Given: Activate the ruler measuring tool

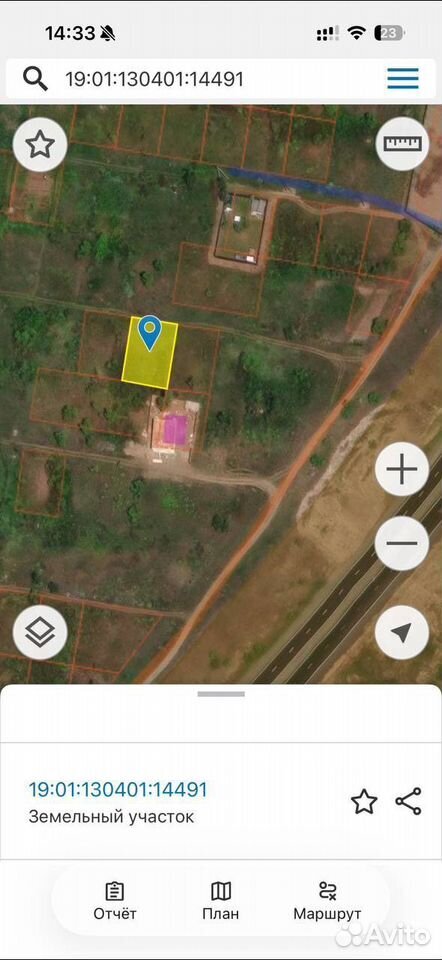Looking at the screenshot, I should tap(402, 144).
